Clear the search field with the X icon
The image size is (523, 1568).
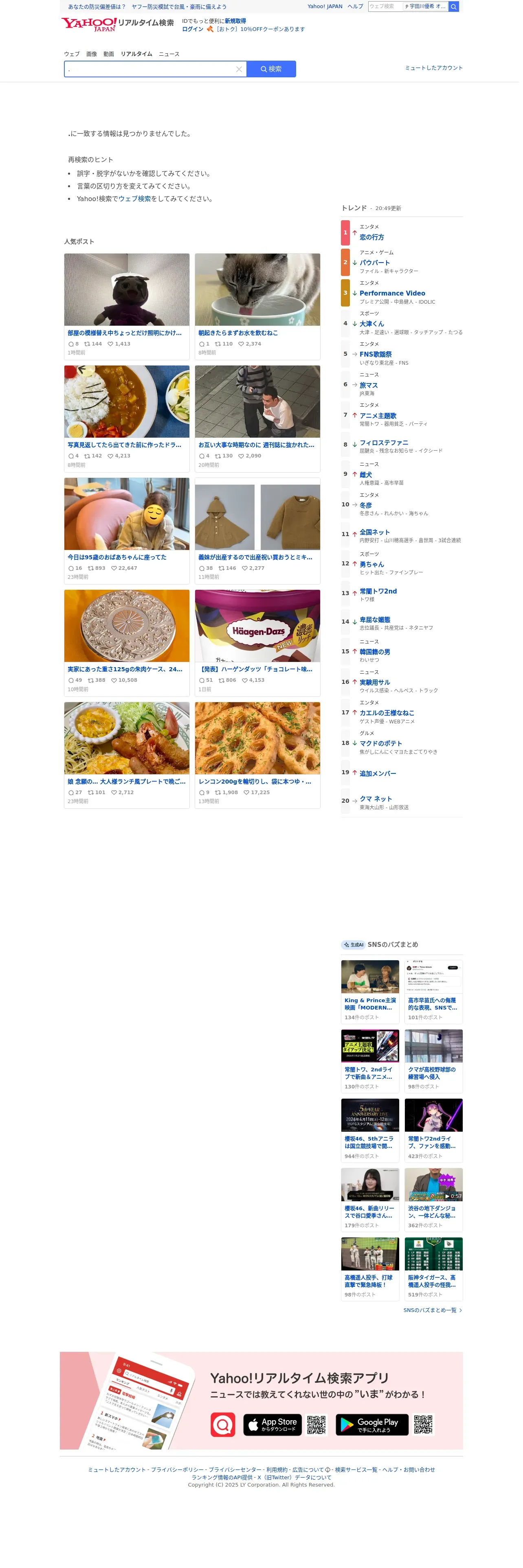click(240, 69)
